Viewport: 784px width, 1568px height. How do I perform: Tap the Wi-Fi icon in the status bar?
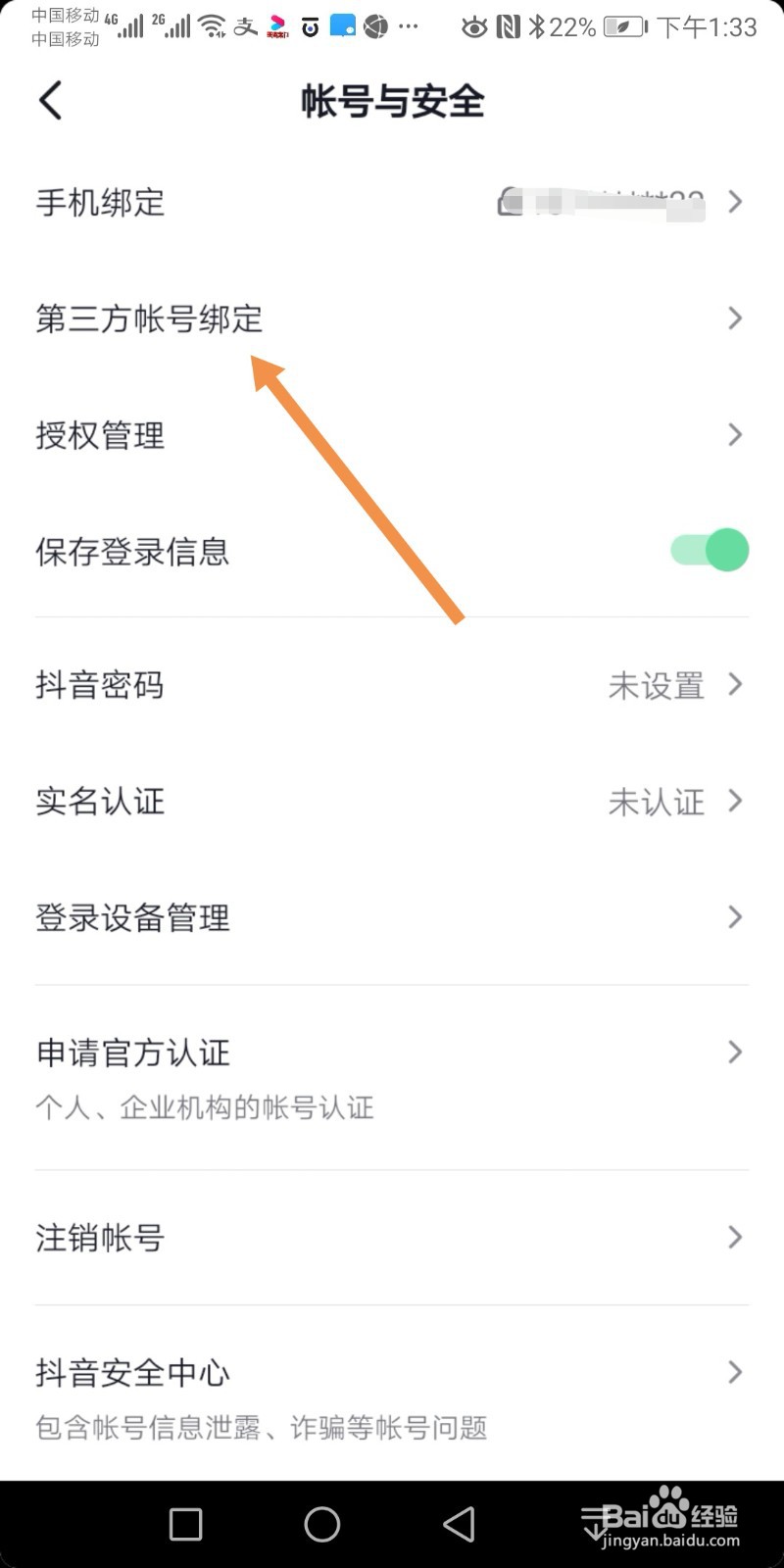[x=212, y=24]
